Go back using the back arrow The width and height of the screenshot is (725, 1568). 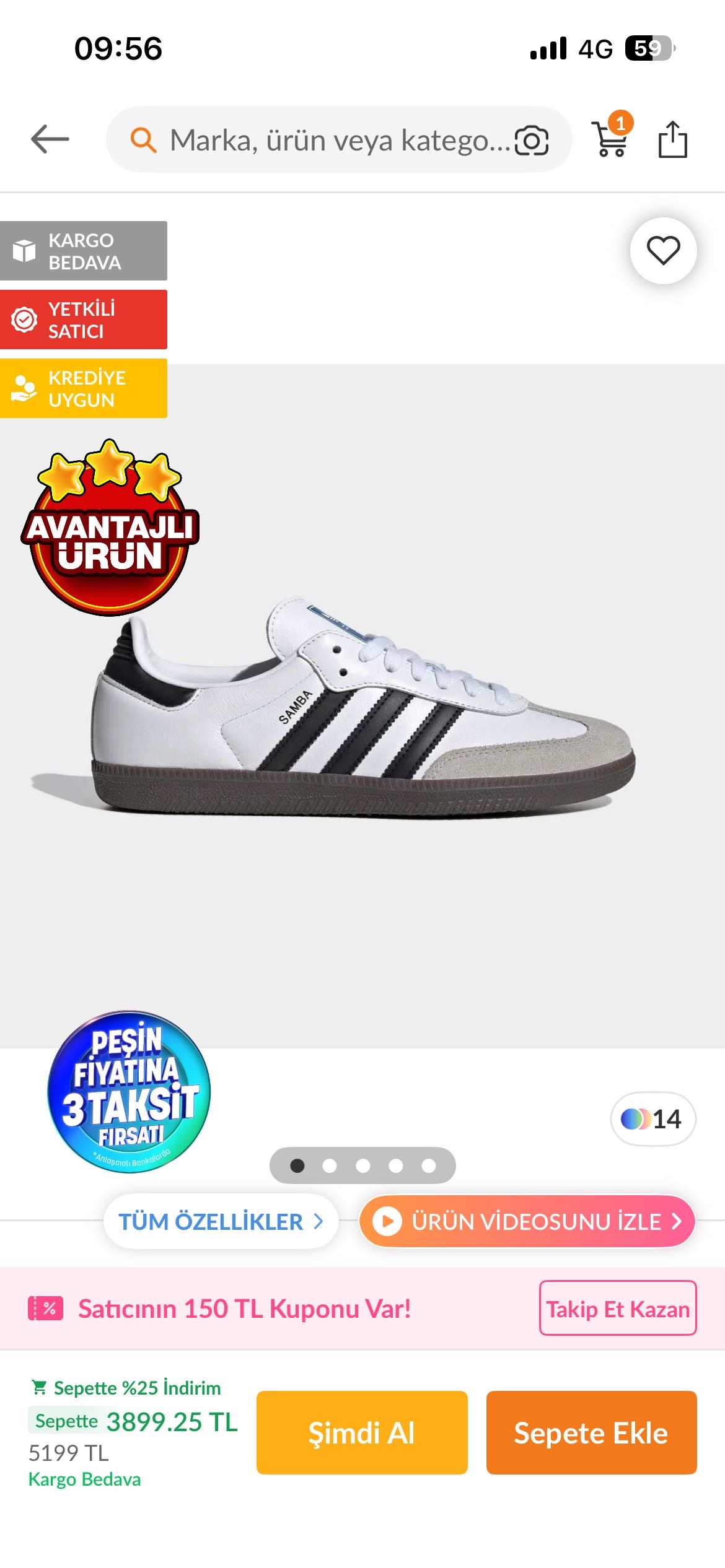click(50, 139)
